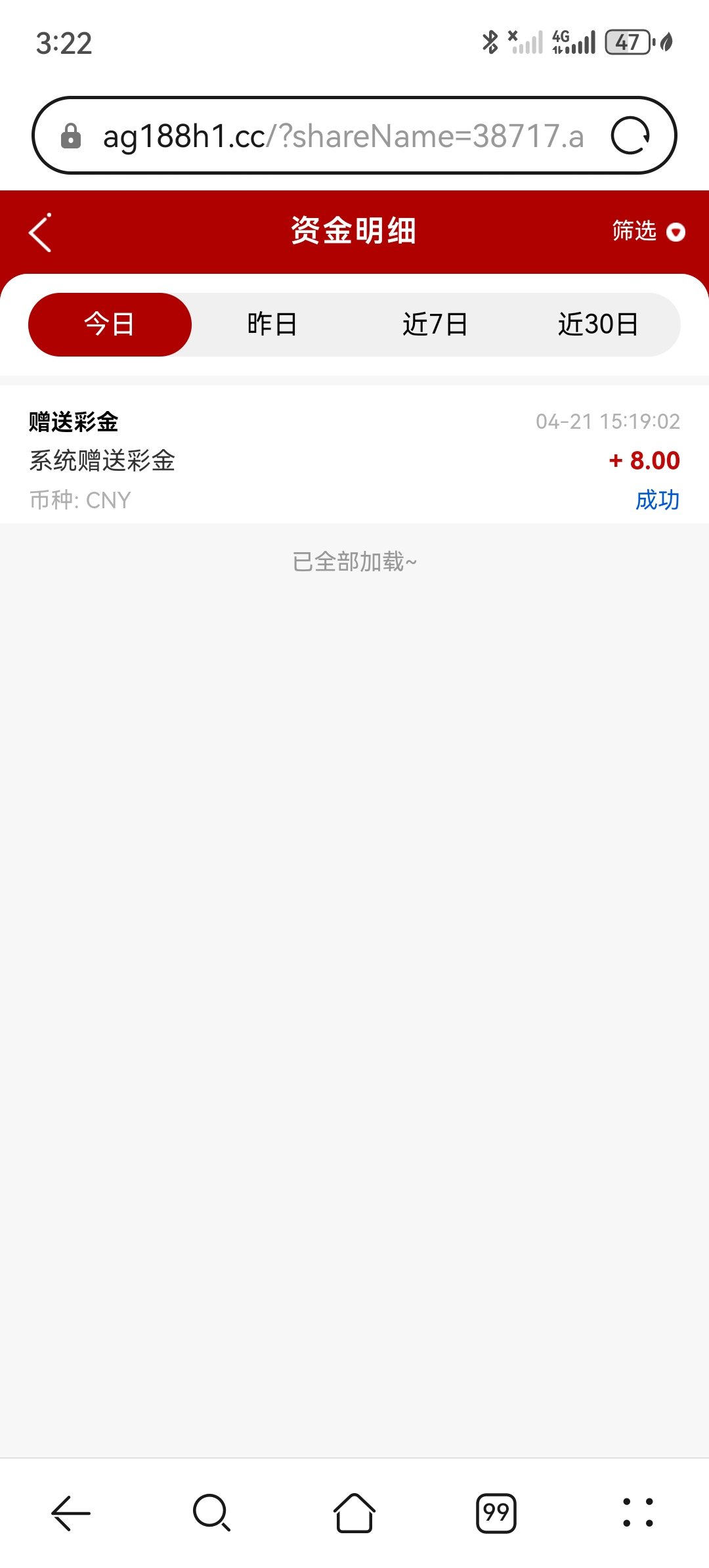Select the 资金明细 page title

[354, 230]
